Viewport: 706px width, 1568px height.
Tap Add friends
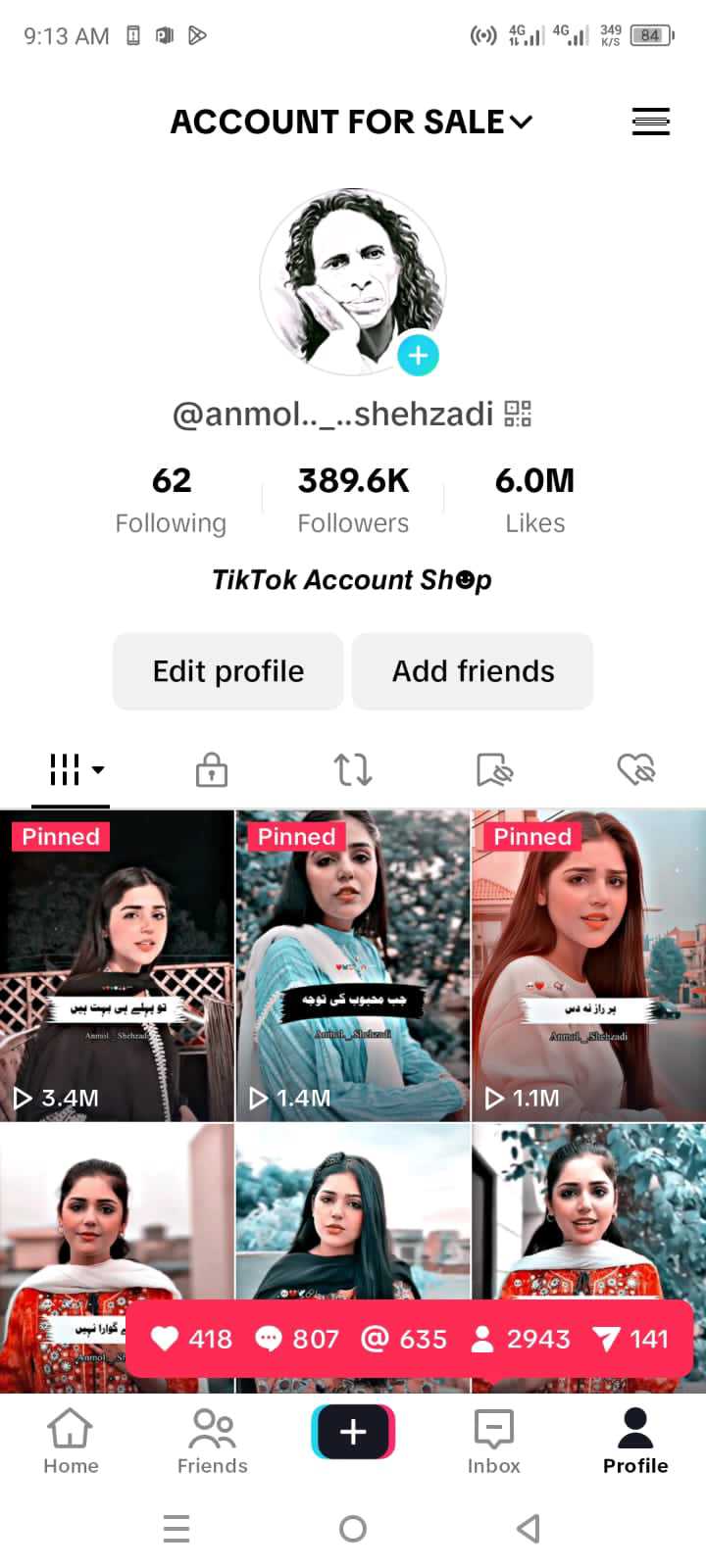(473, 671)
